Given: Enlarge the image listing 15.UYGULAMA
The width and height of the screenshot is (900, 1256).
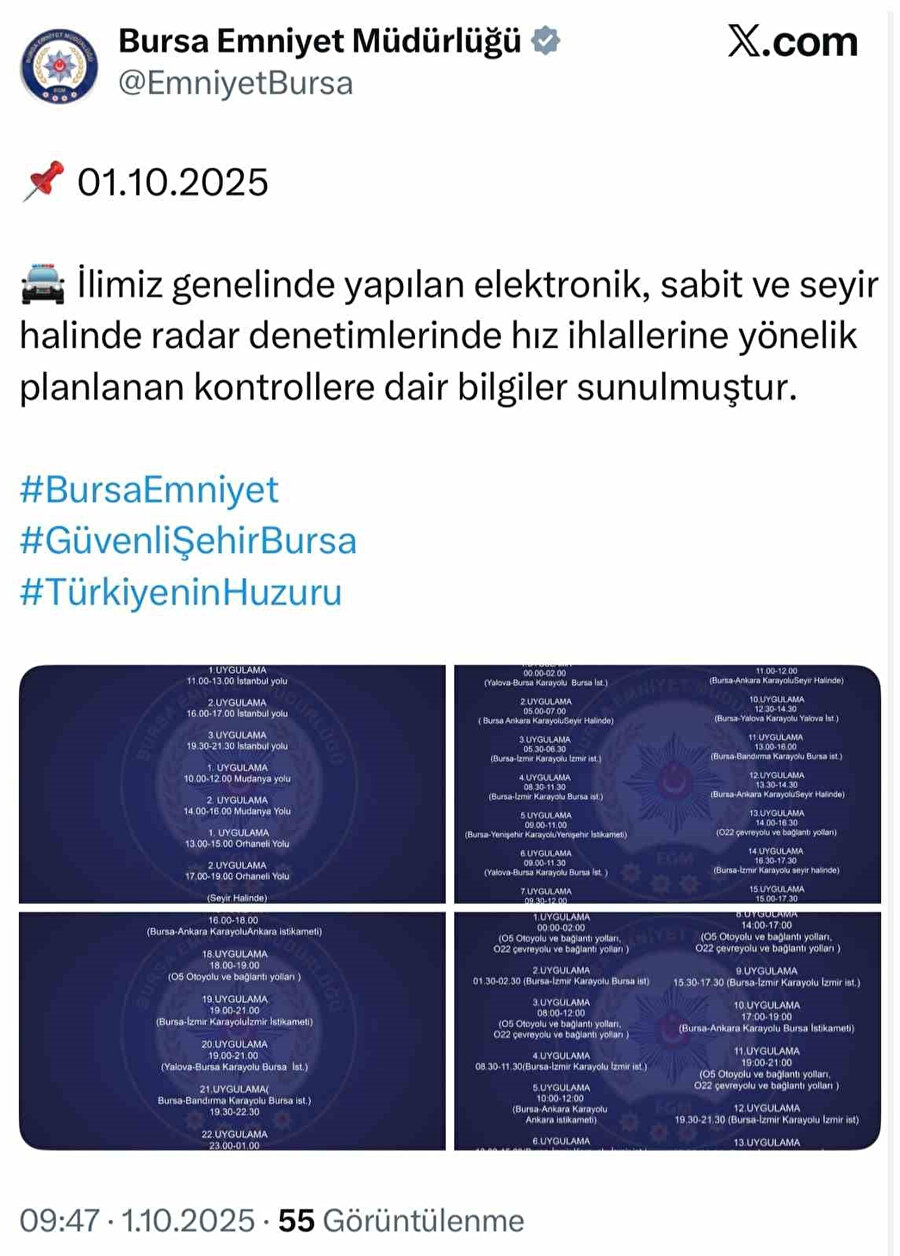Looking at the screenshot, I should [668, 784].
